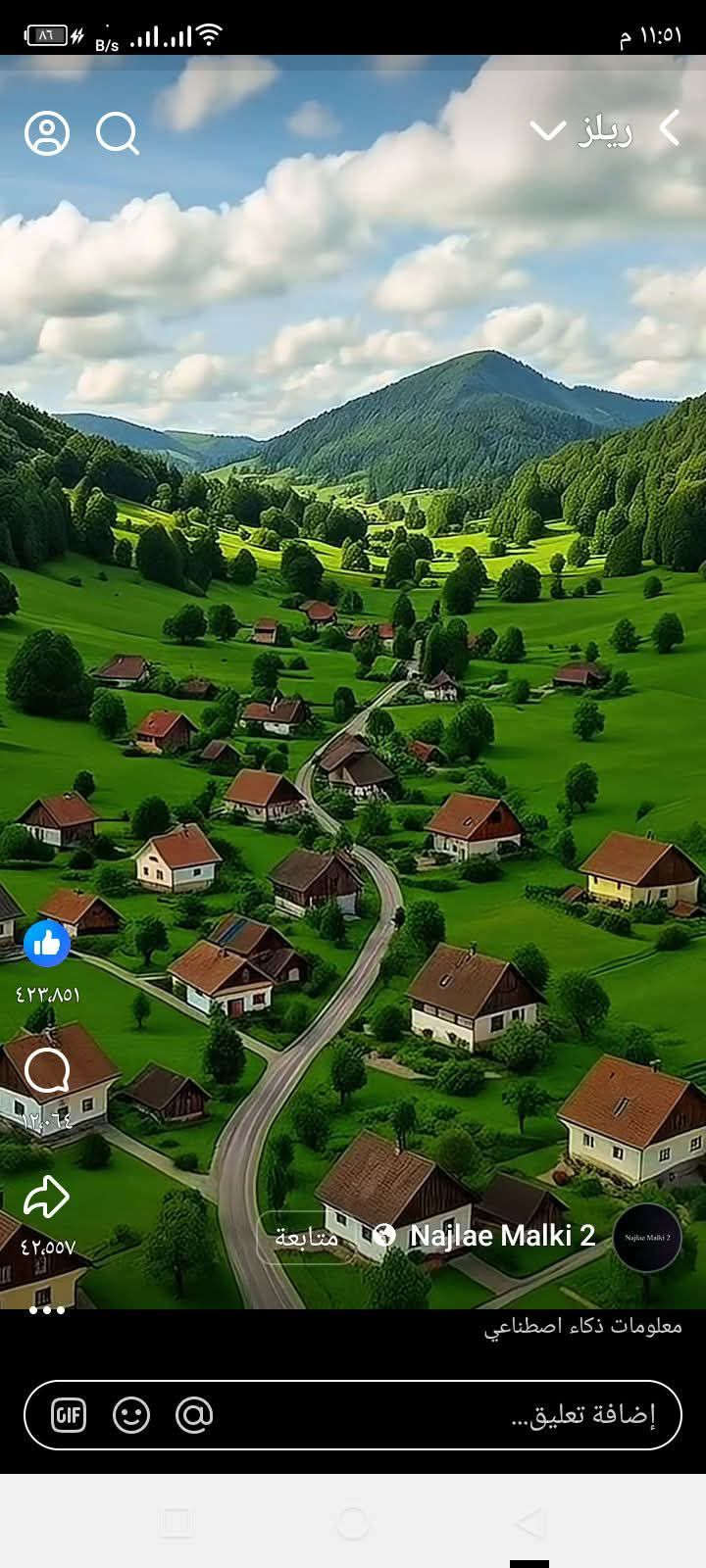Go back using the top arrow
This screenshot has height=1568, width=706.
670,128
